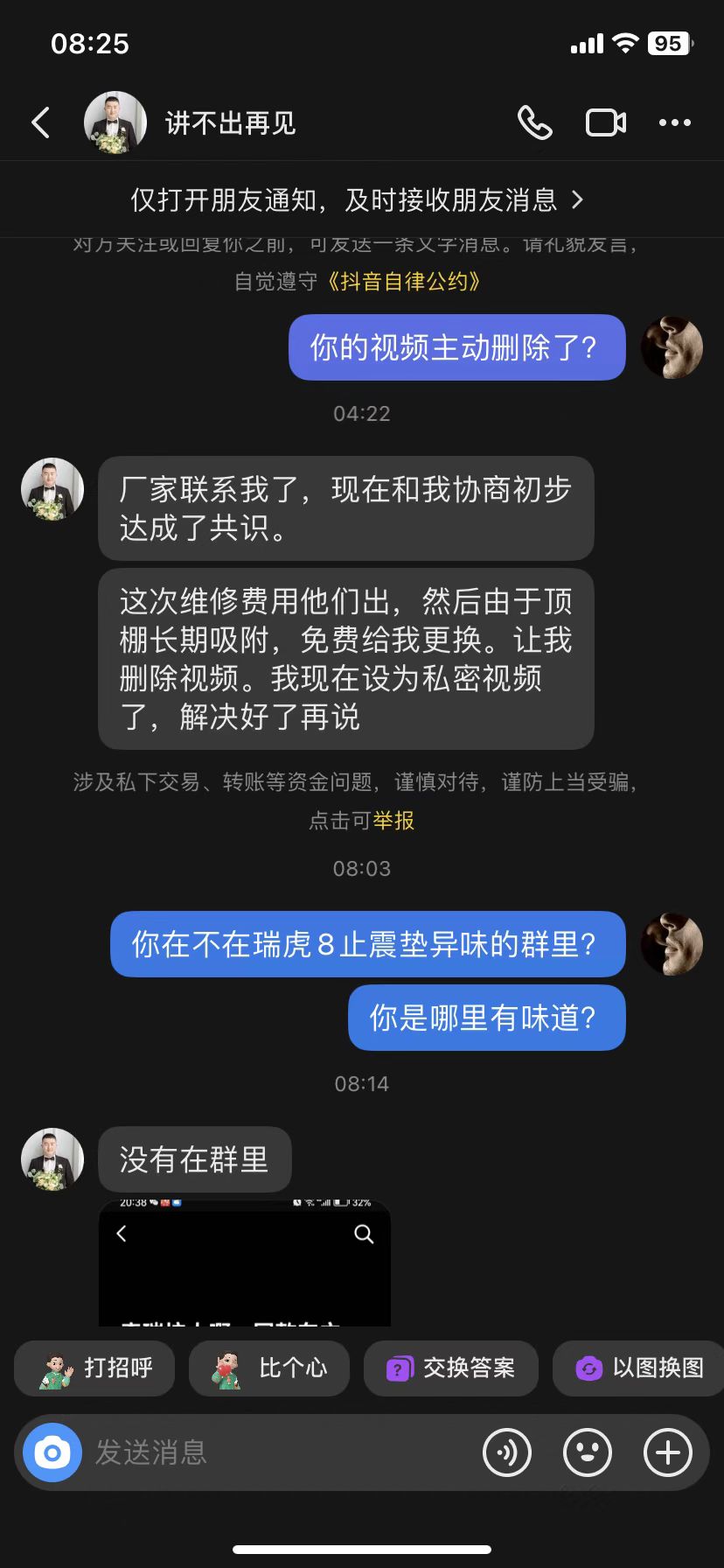Go back from the chat

click(x=40, y=122)
